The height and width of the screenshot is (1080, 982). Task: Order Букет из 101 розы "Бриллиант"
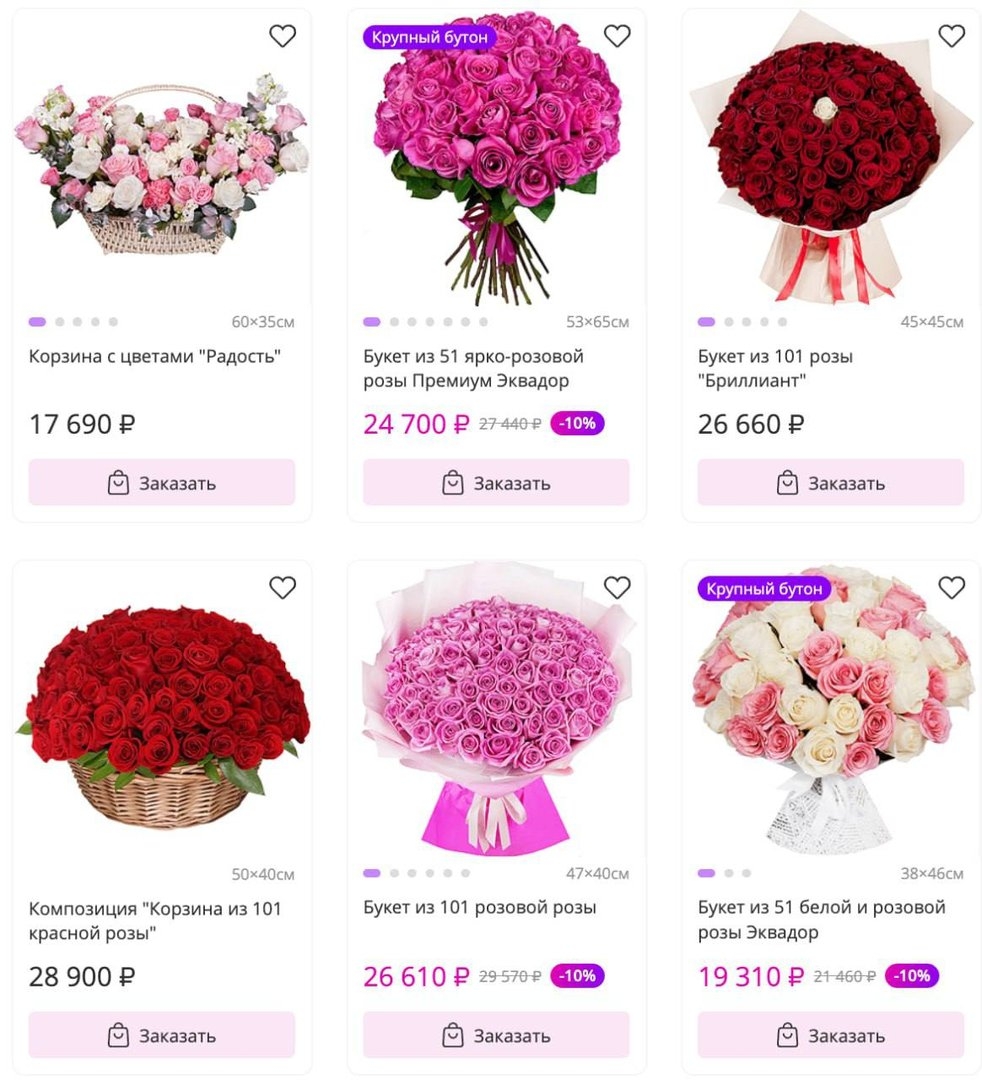(x=830, y=483)
